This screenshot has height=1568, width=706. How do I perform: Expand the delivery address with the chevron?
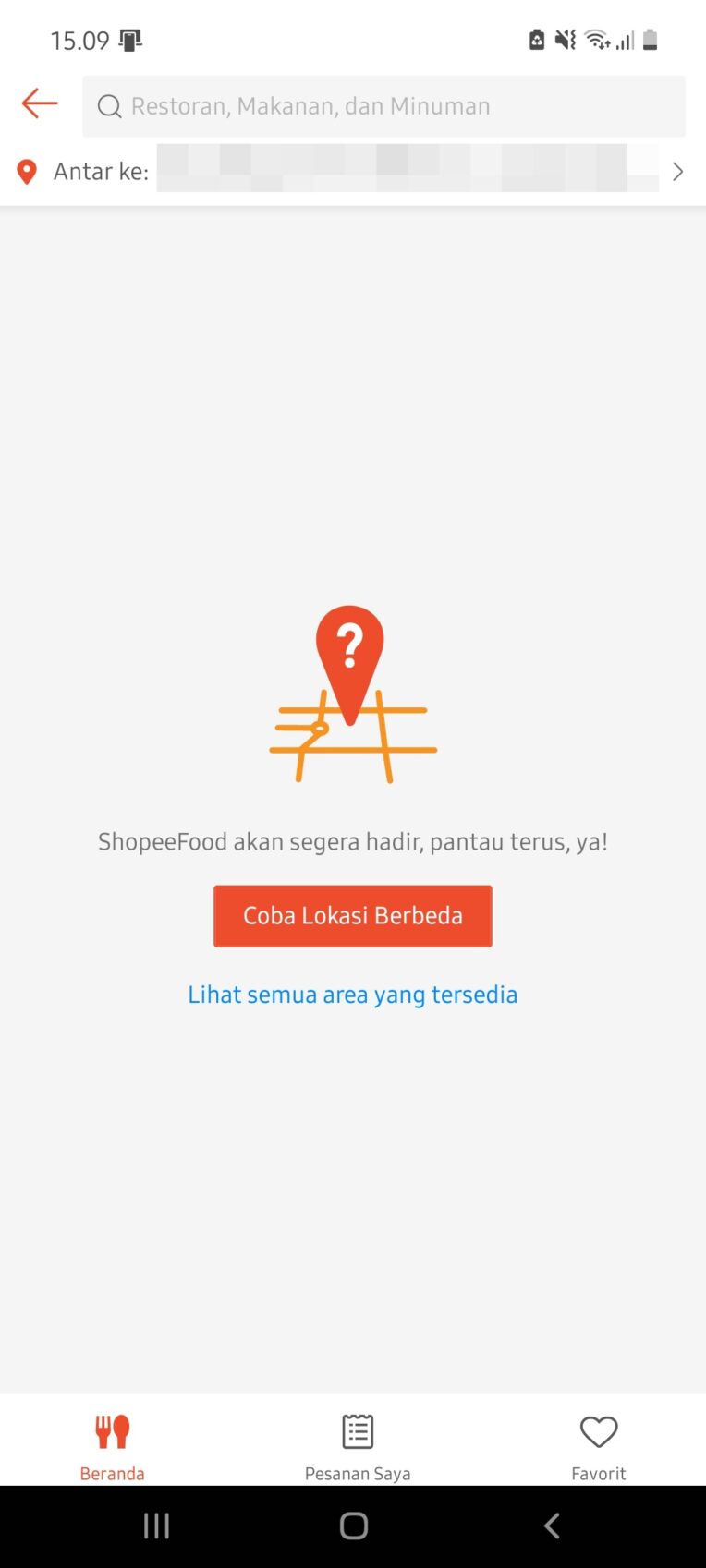[x=677, y=172]
